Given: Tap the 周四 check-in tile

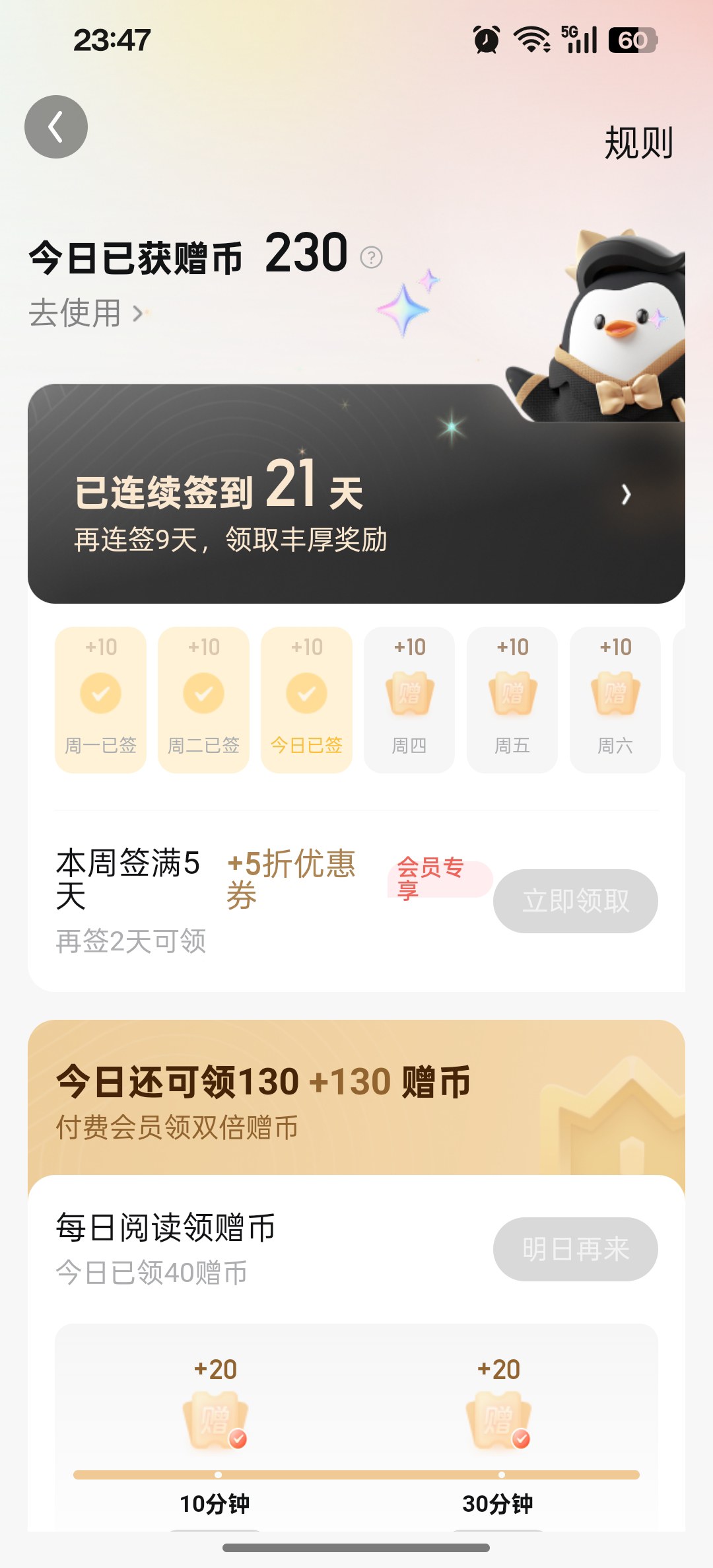Looking at the screenshot, I should 409,699.
